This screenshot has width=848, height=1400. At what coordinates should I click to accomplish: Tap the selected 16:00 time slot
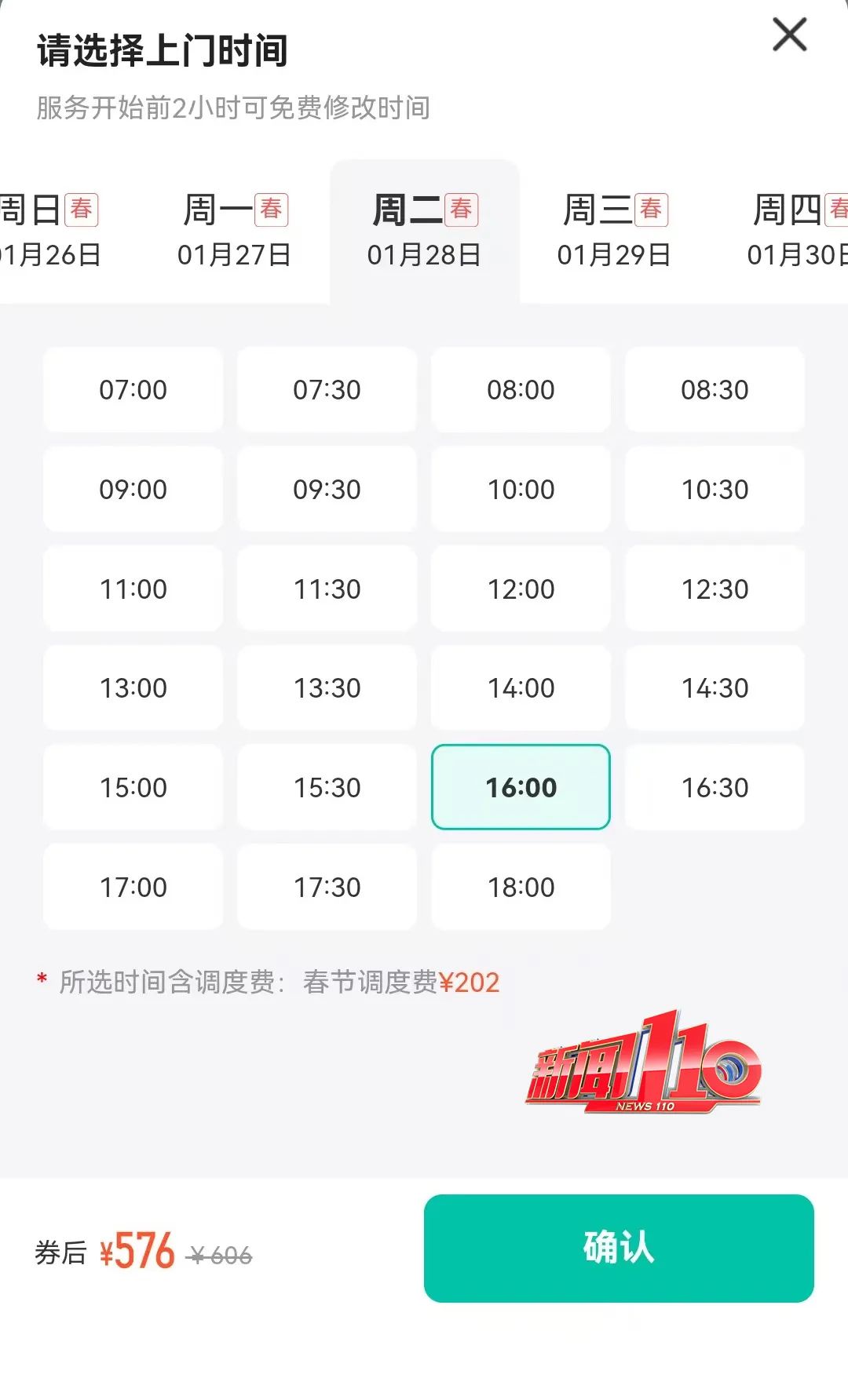point(521,787)
